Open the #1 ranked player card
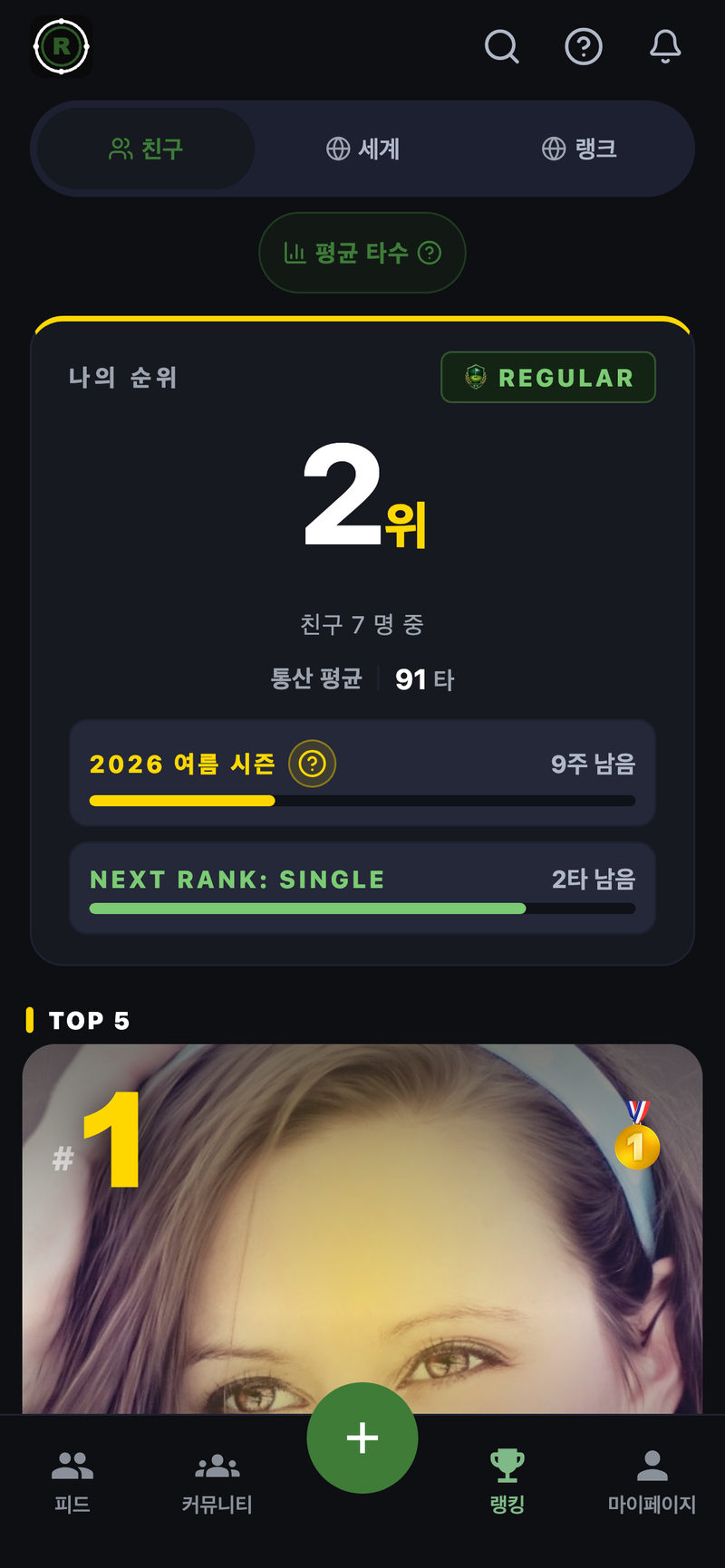The image size is (725, 1568). (x=362, y=1228)
